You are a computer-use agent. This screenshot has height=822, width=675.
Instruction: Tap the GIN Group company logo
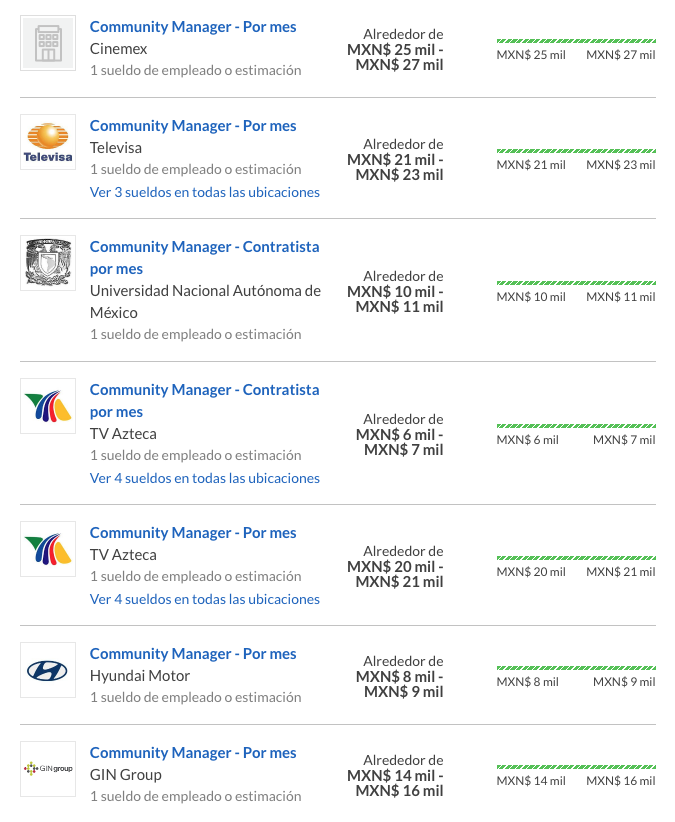tap(48, 769)
